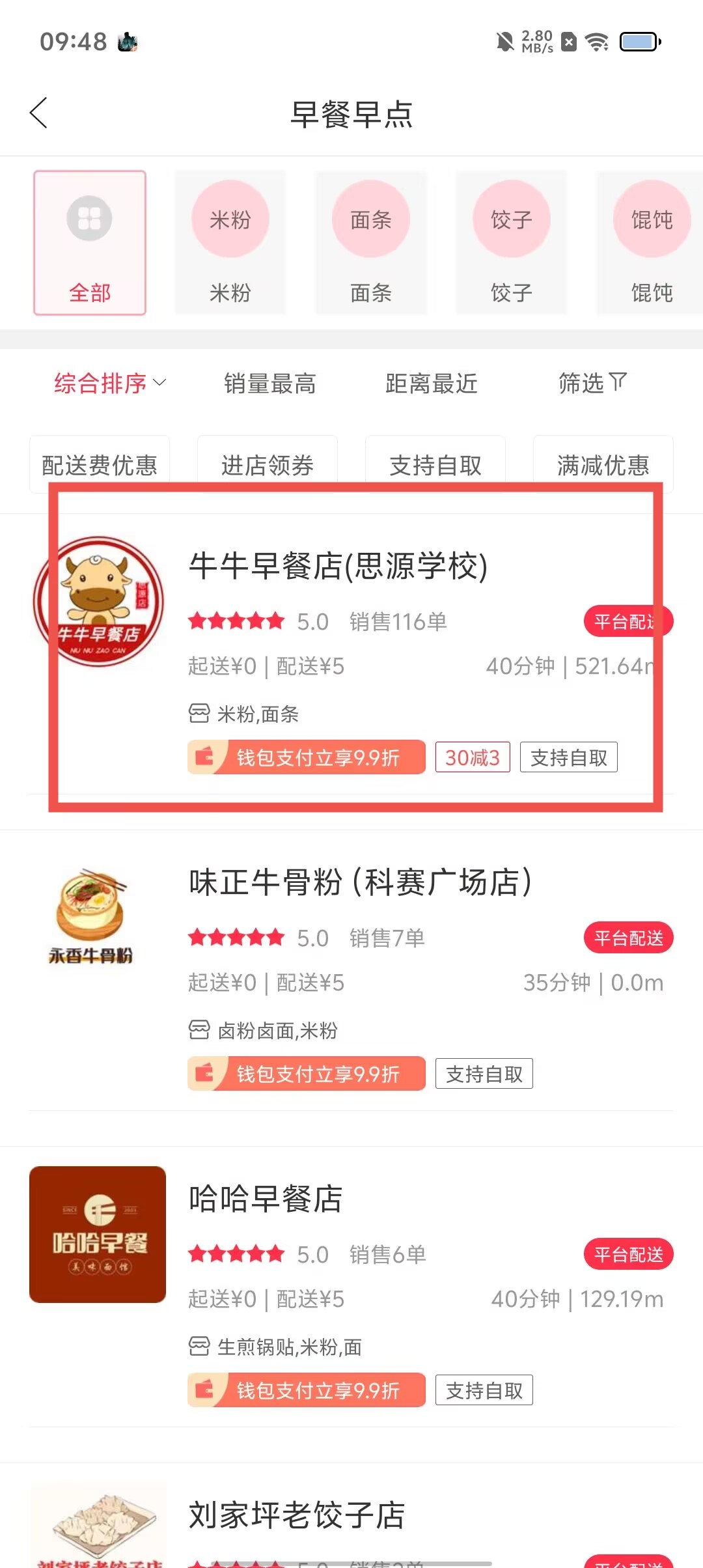Apply the 满减优惠 filter chip
Screen dimensions: 703x1568
point(603,464)
